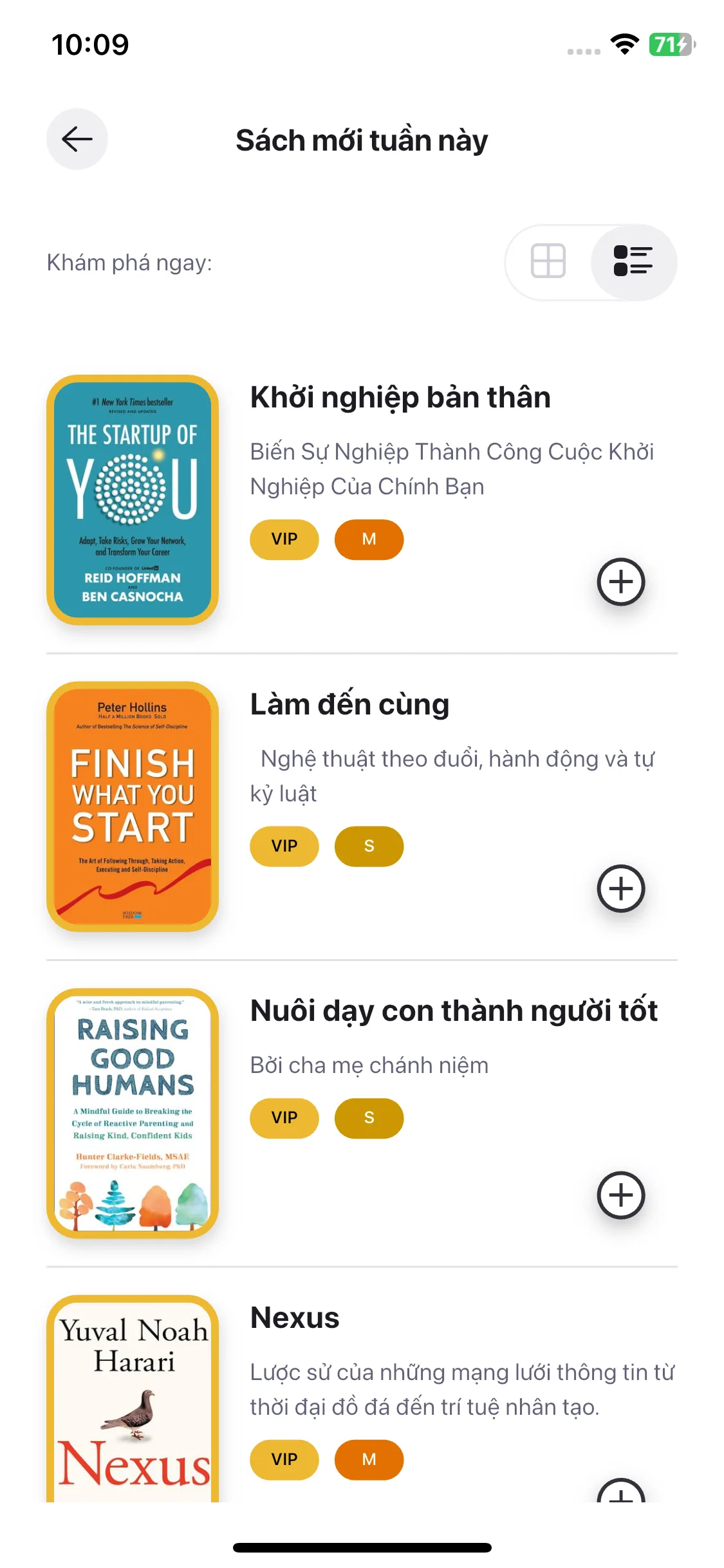Viewport: 724px width, 1568px height.
Task: Open the book Khởi nghiệp bản thân
Action: (x=400, y=397)
